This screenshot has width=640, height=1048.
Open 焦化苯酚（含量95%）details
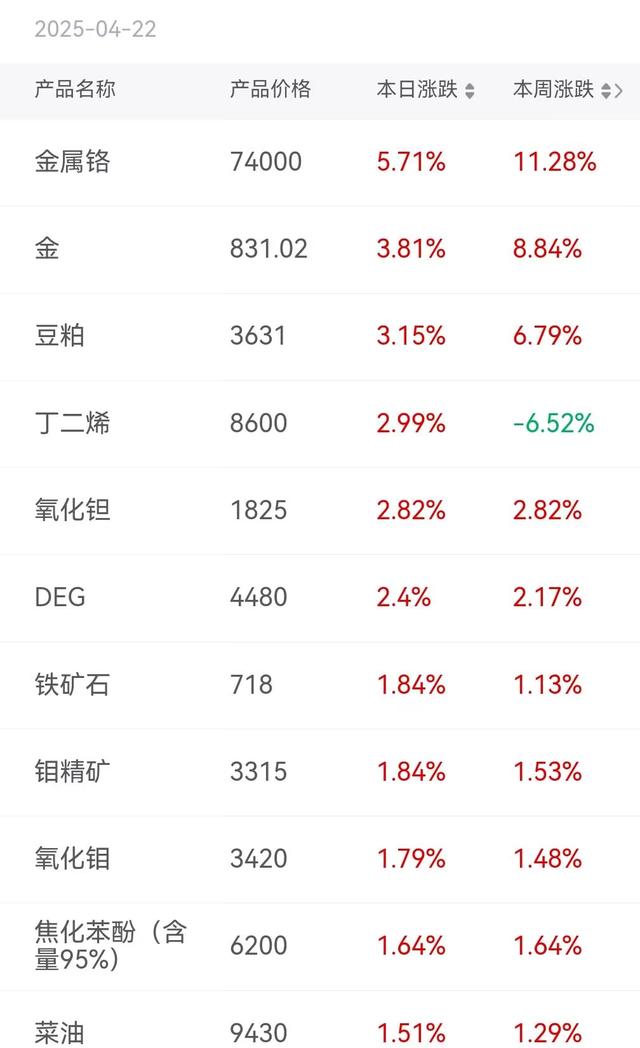tap(320, 946)
